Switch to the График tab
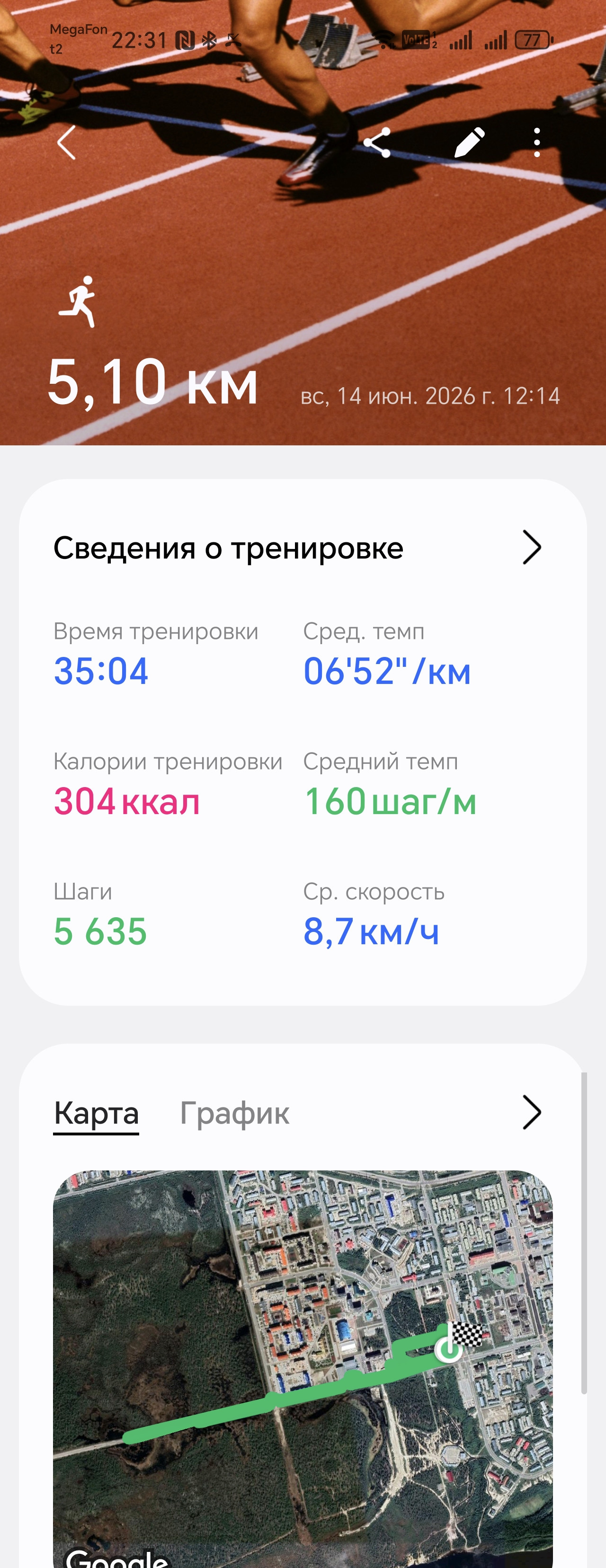Screen dimensions: 606x1568 234,1113
